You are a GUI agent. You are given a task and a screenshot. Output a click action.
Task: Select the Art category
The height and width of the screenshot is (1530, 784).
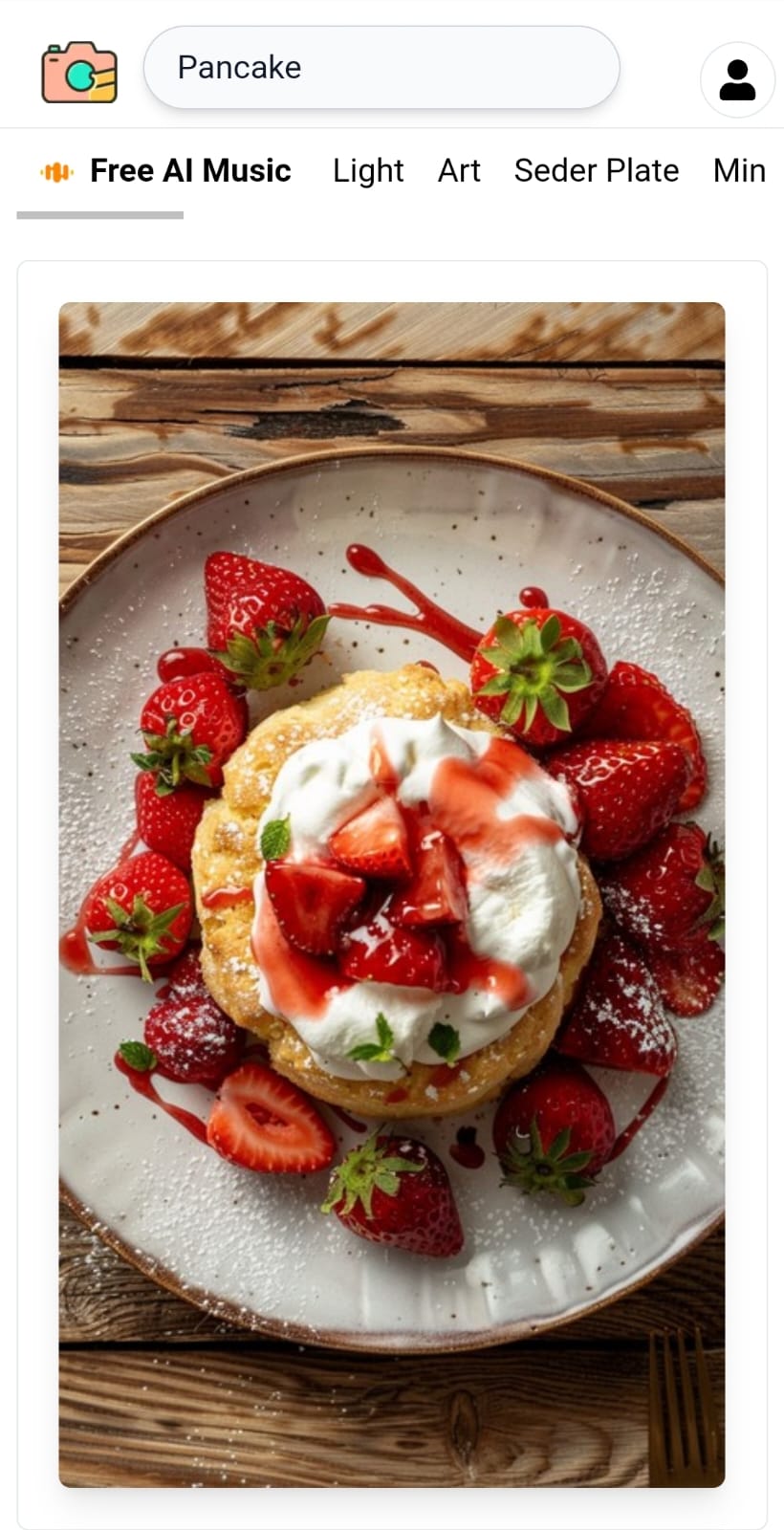[459, 171]
